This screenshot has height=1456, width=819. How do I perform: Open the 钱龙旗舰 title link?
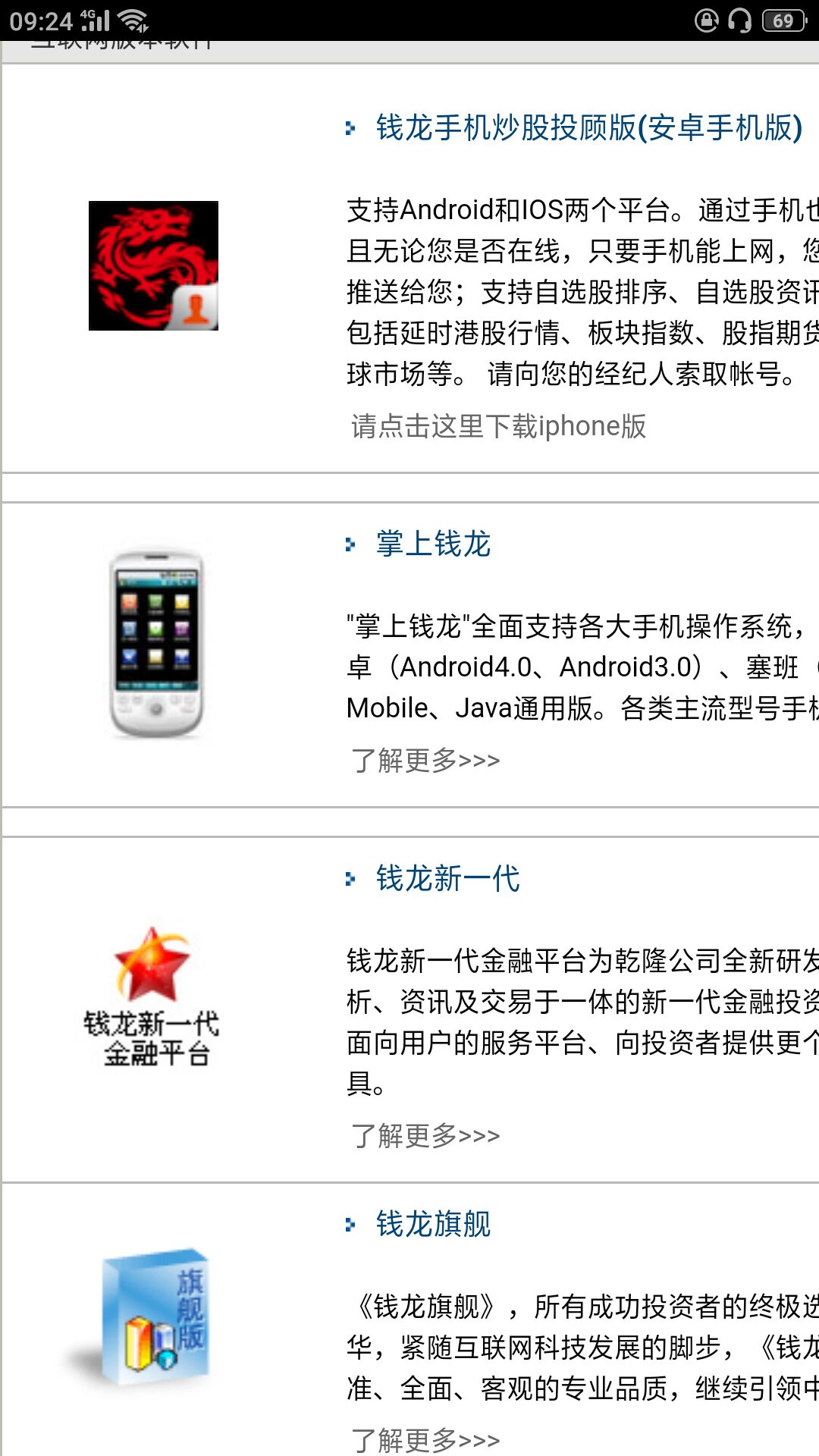pyautogui.click(x=433, y=1224)
